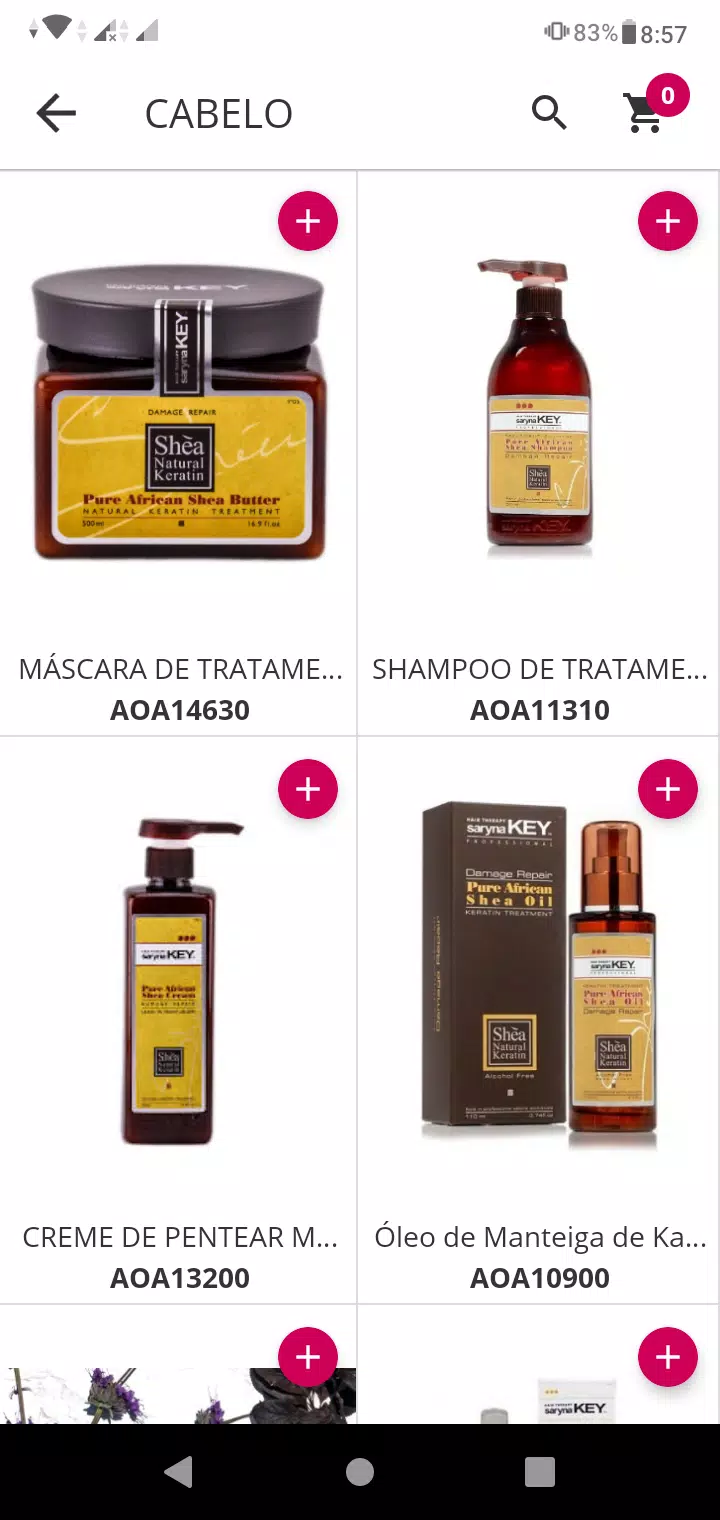Add Creme de Pentear AOA13200 to cart
Image resolution: width=720 pixels, height=1520 pixels.
308,789
